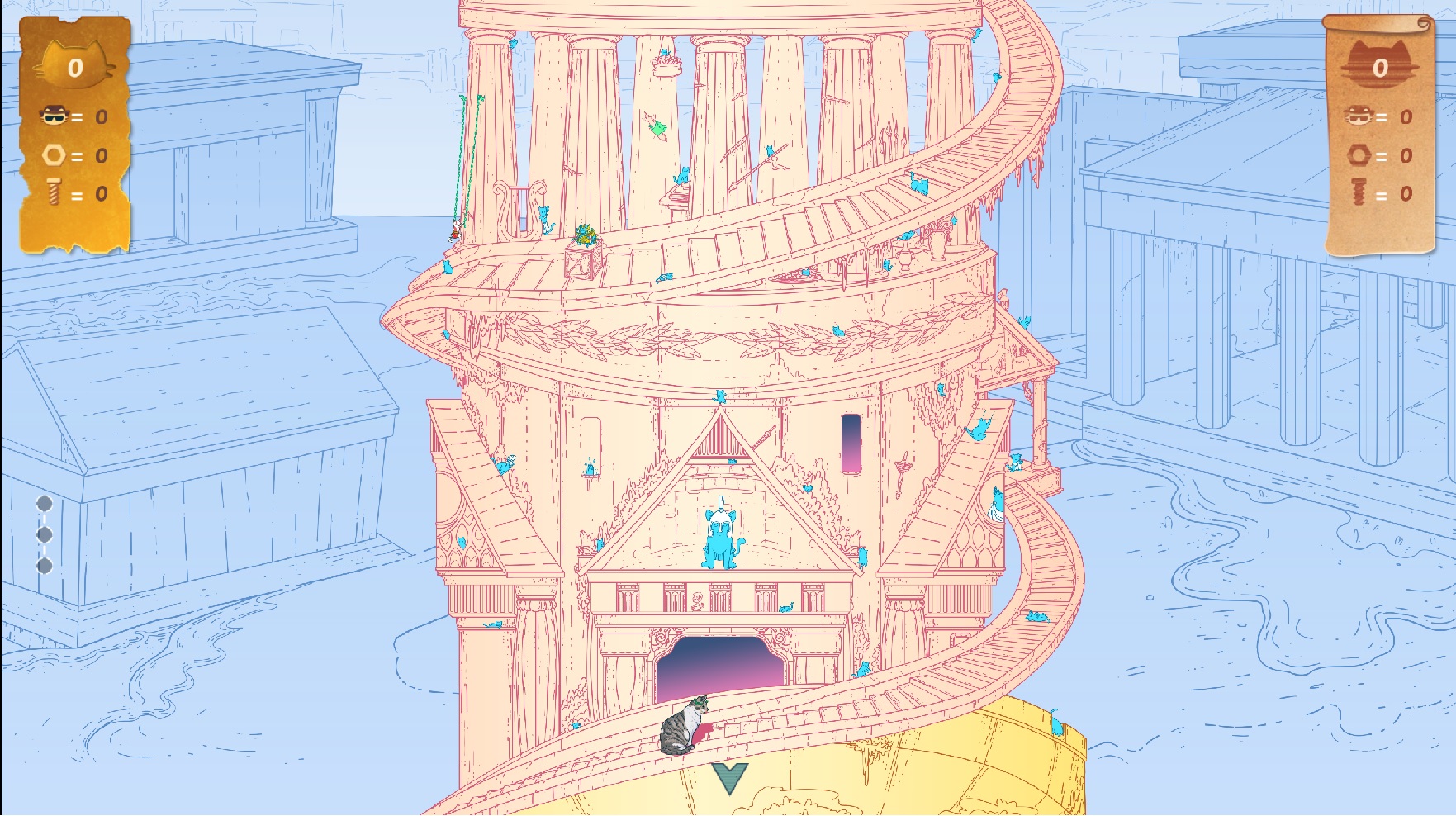Tap the teal down arrow below the tower
This screenshot has width=1456, height=816.
pyautogui.click(x=730, y=777)
